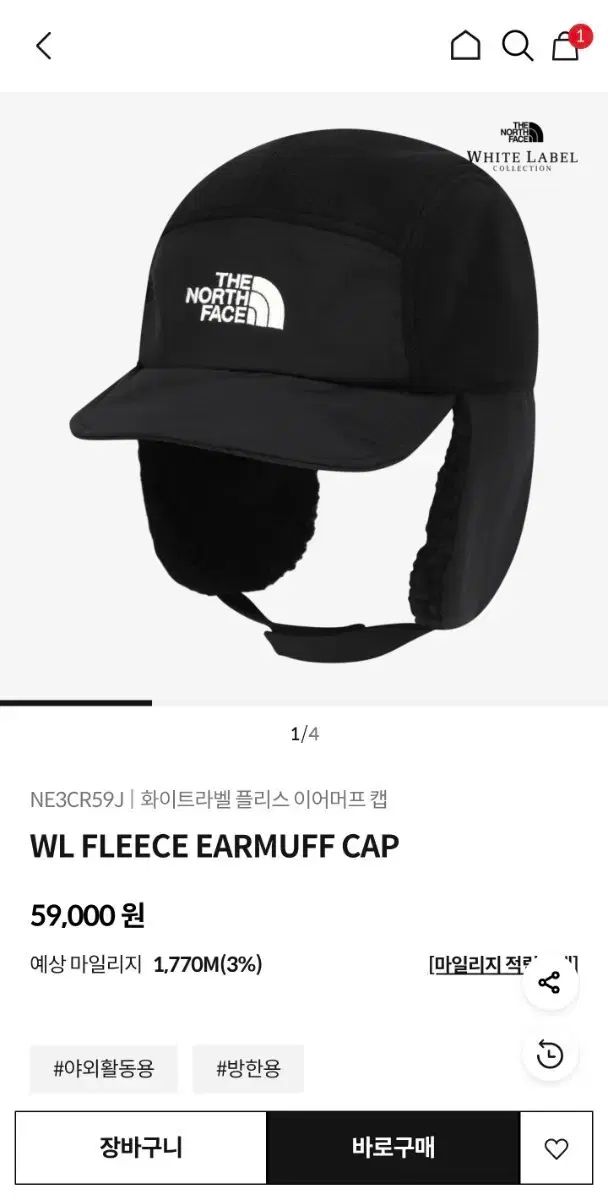Open recently viewed items history button
This screenshot has width=608, height=1200.
(x=550, y=1054)
